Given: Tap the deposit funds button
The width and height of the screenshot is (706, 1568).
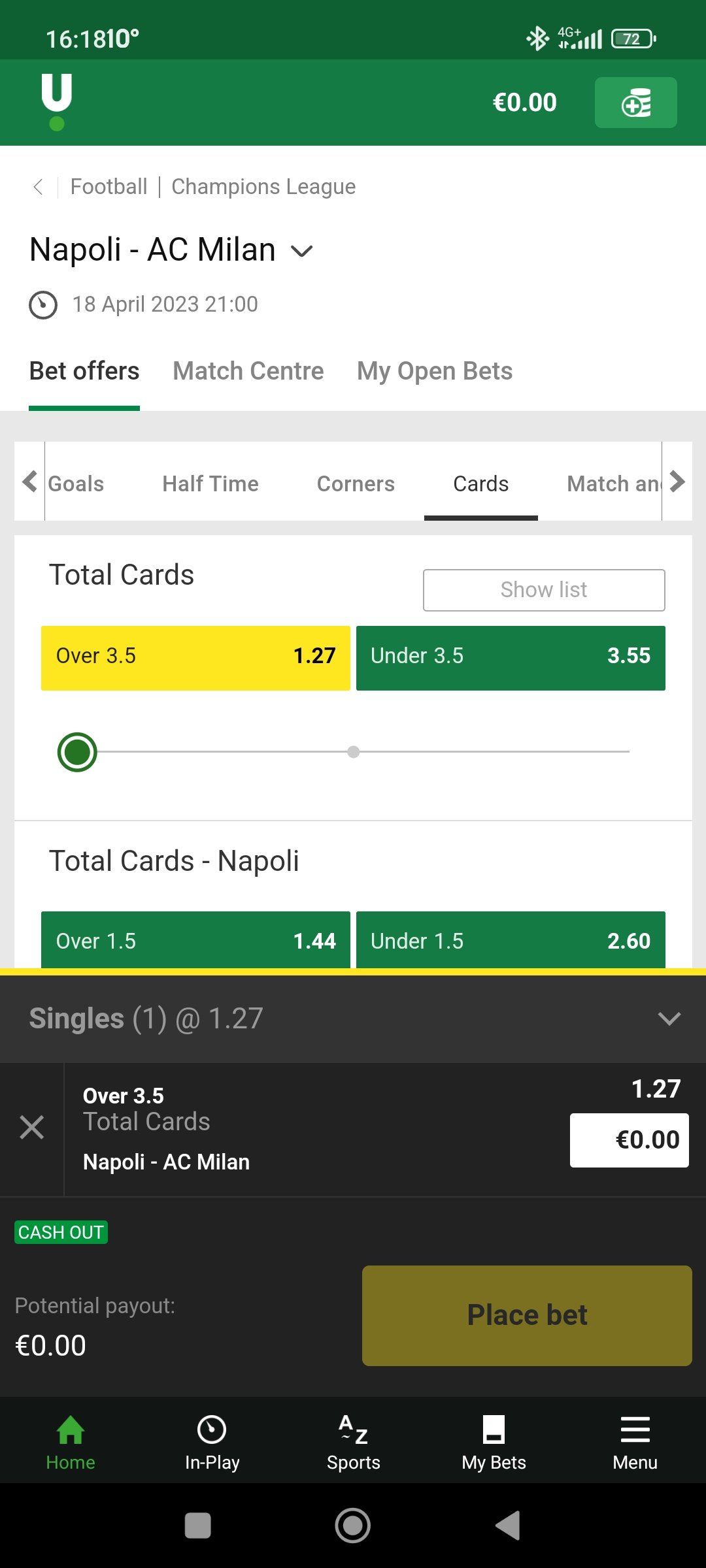Looking at the screenshot, I should pyautogui.click(x=635, y=103).
